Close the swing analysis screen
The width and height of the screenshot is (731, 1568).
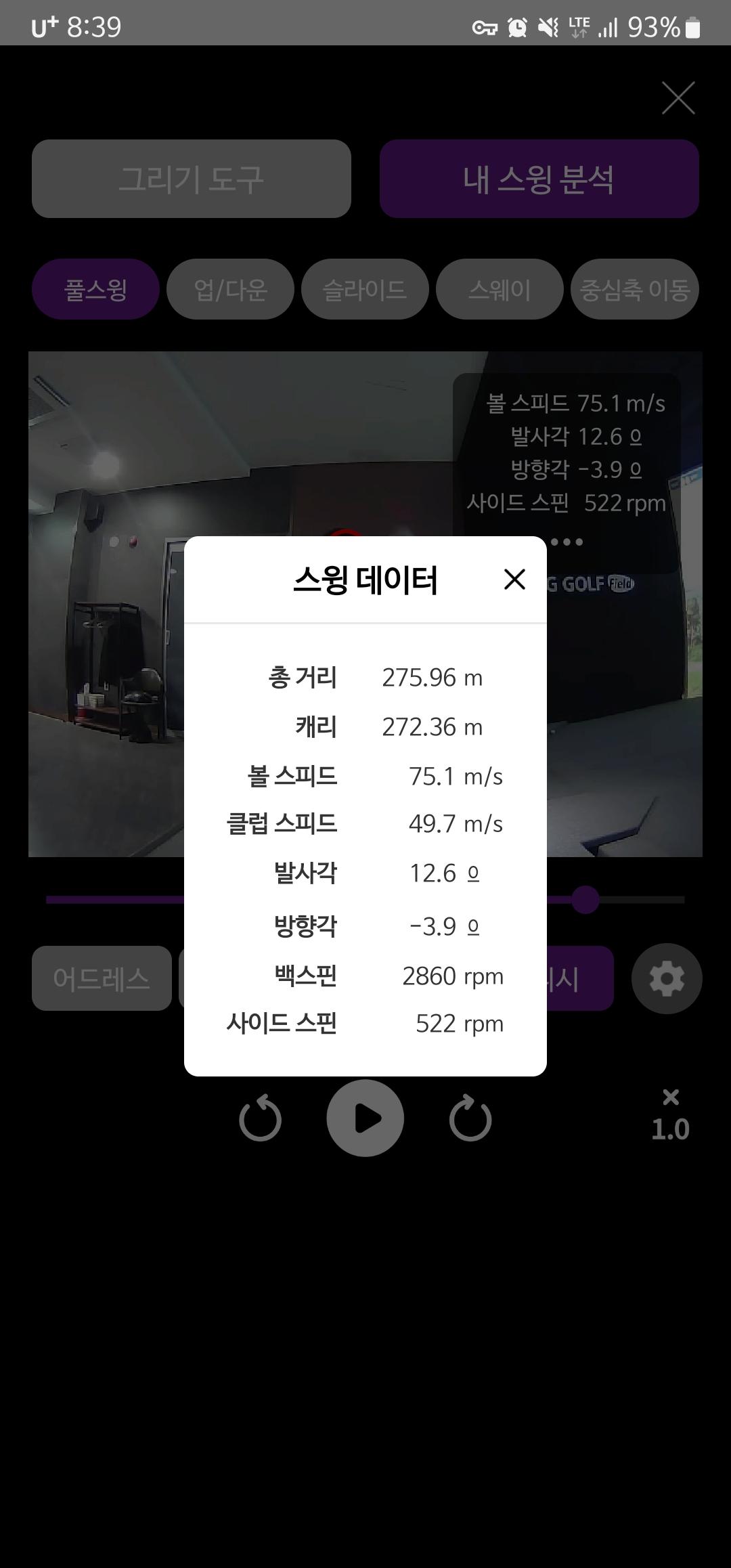(x=678, y=99)
